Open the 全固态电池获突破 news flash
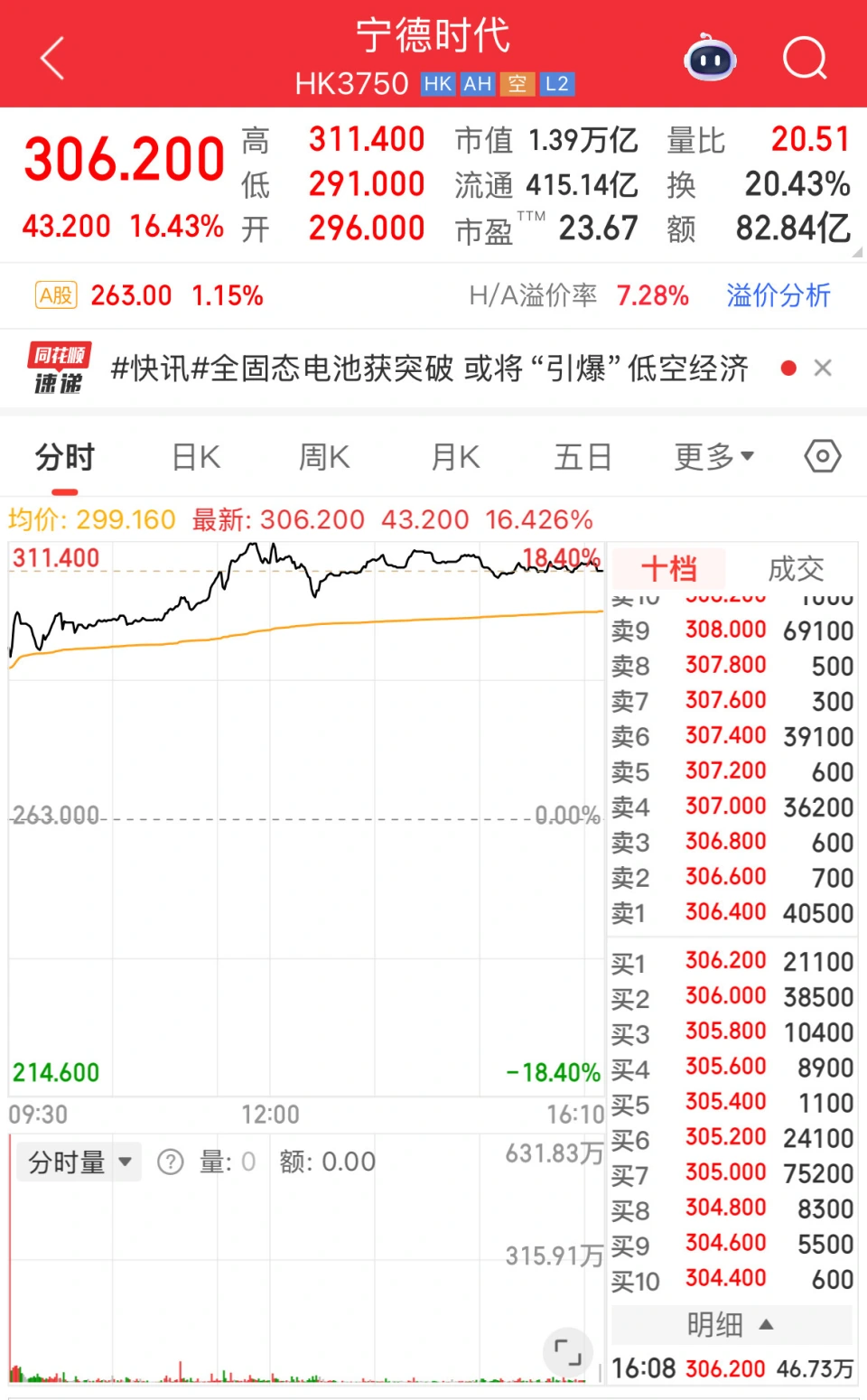This screenshot has width=867, height=1400. click(x=429, y=368)
